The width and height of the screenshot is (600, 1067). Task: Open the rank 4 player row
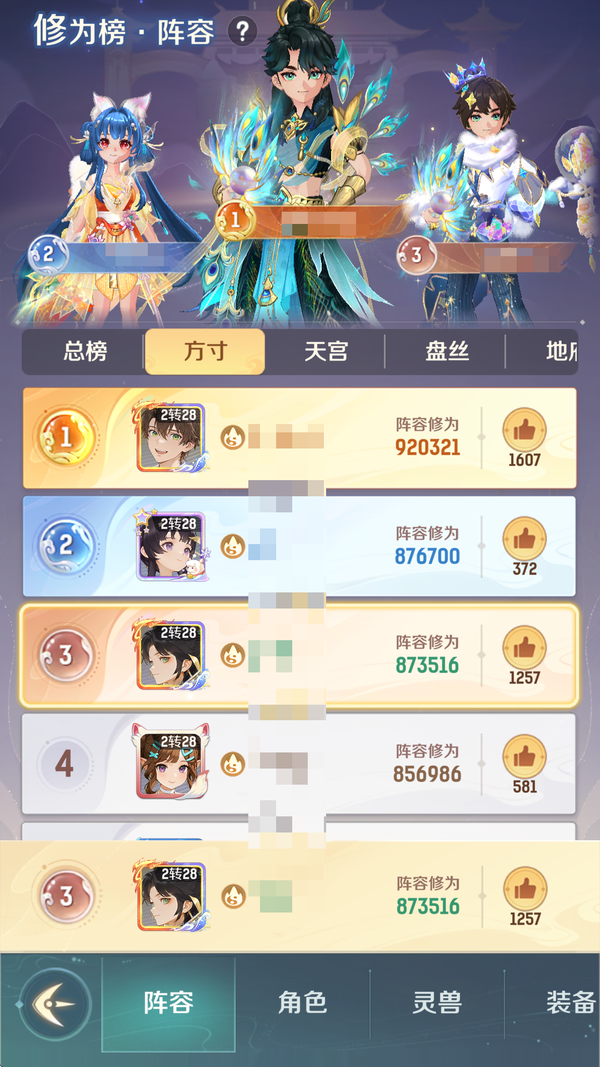(300, 765)
